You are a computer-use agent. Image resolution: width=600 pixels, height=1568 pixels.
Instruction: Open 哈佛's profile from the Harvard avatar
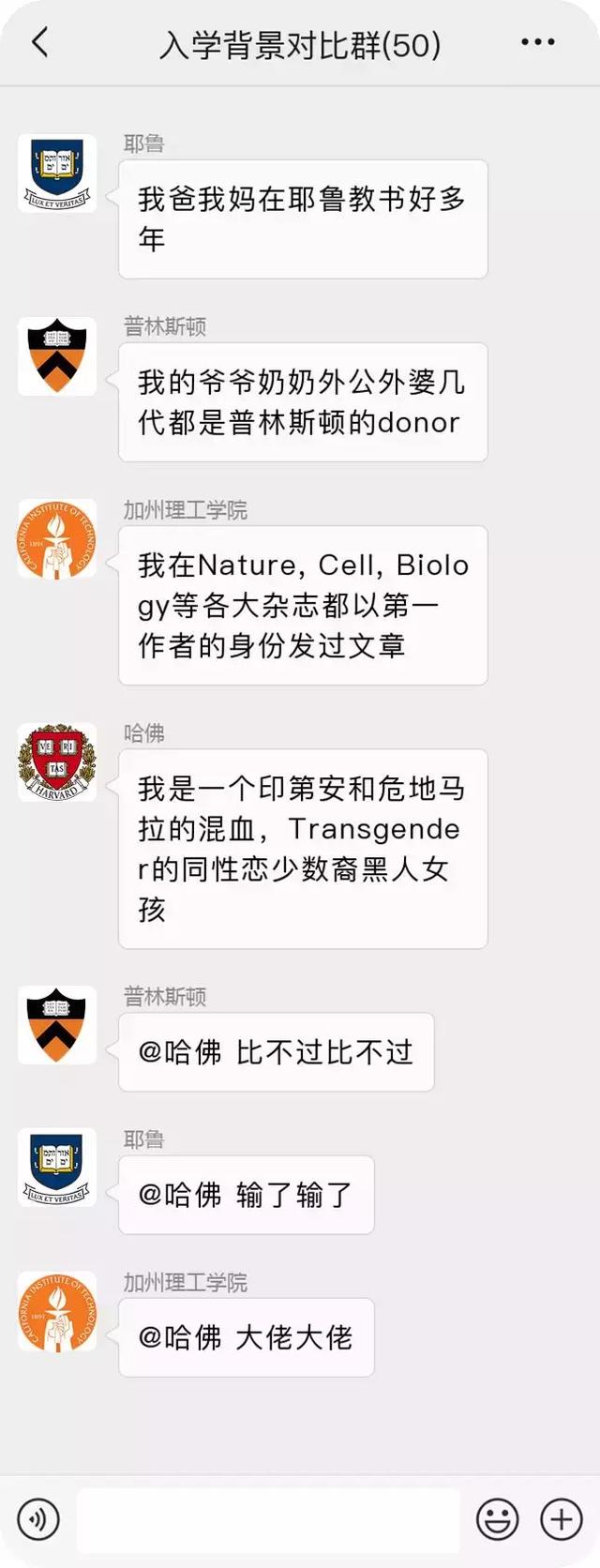pos(57,761)
